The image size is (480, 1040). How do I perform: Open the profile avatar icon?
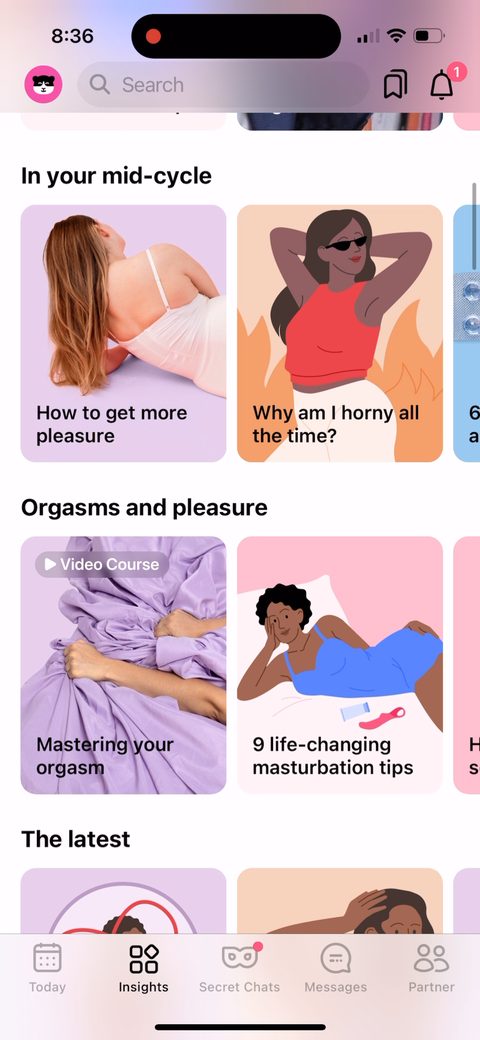44,85
